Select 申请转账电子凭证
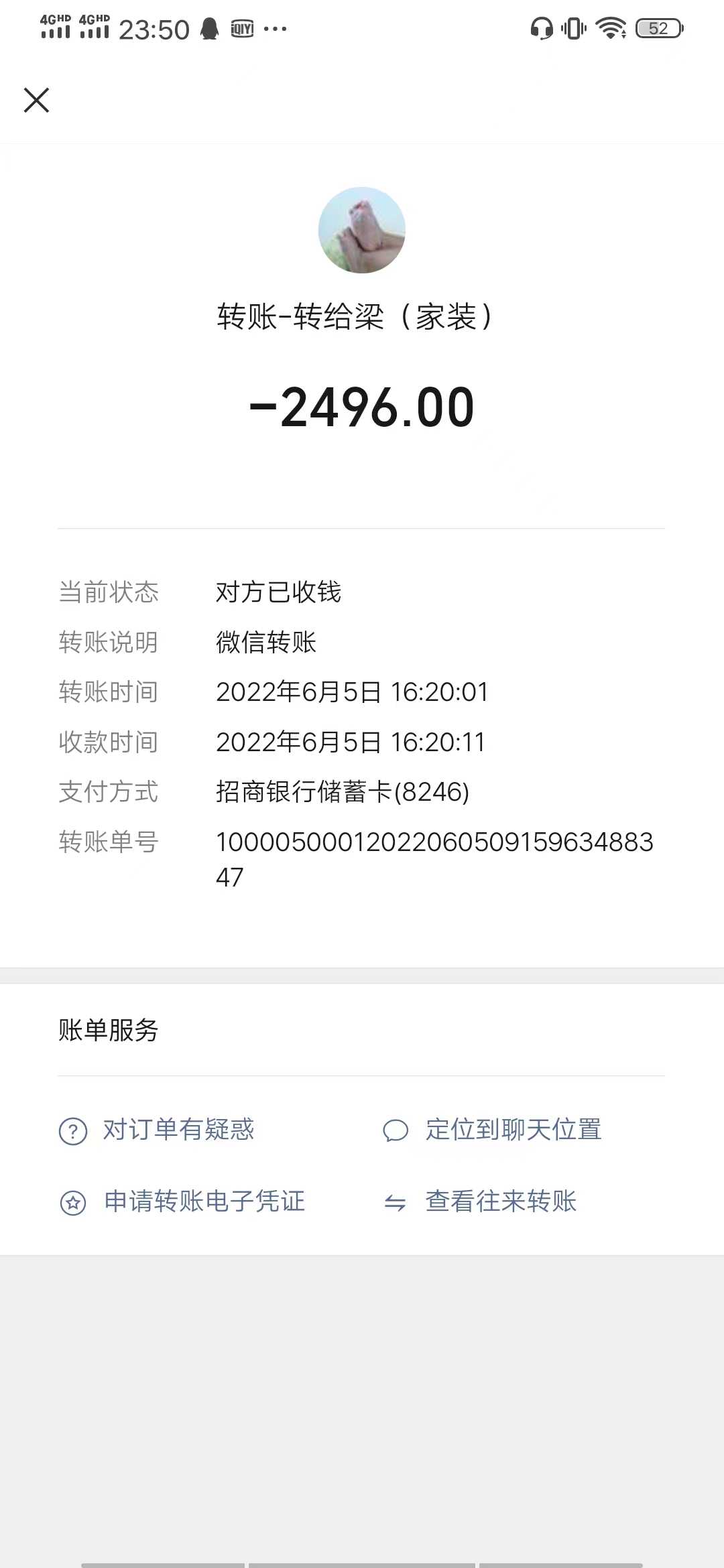Image resolution: width=724 pixels, height=1568 pixels. 204,1201
